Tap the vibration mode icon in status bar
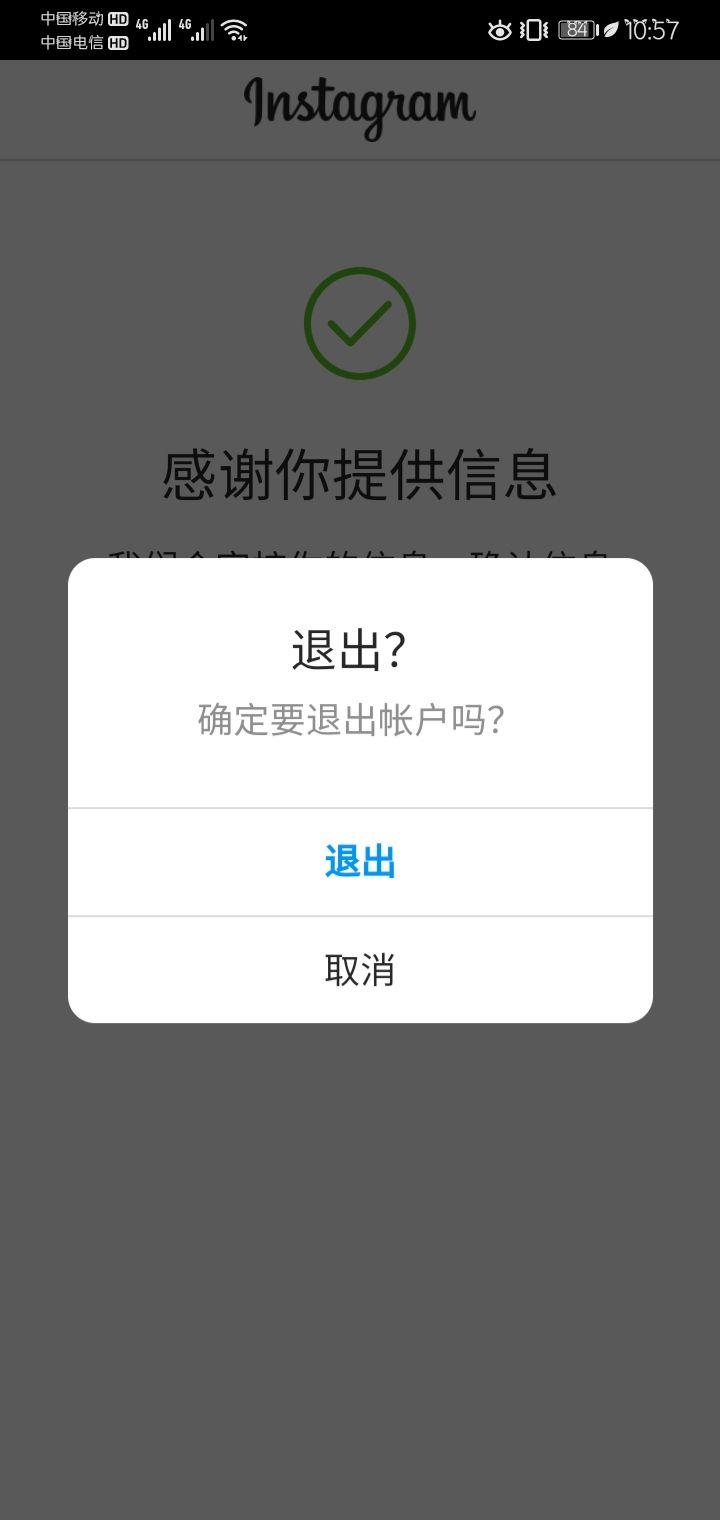The width and height of the screenshot is (720, 1520). (x=534, y=30)
